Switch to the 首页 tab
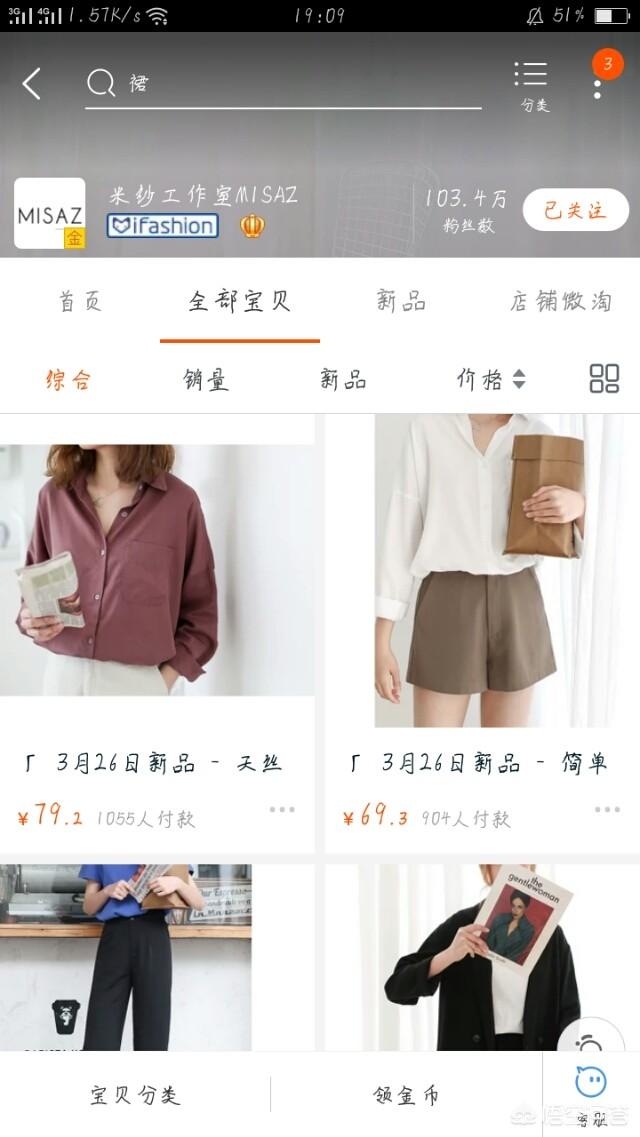The width and height of the screenshot is (640, 1137). (x=80, y=302)
